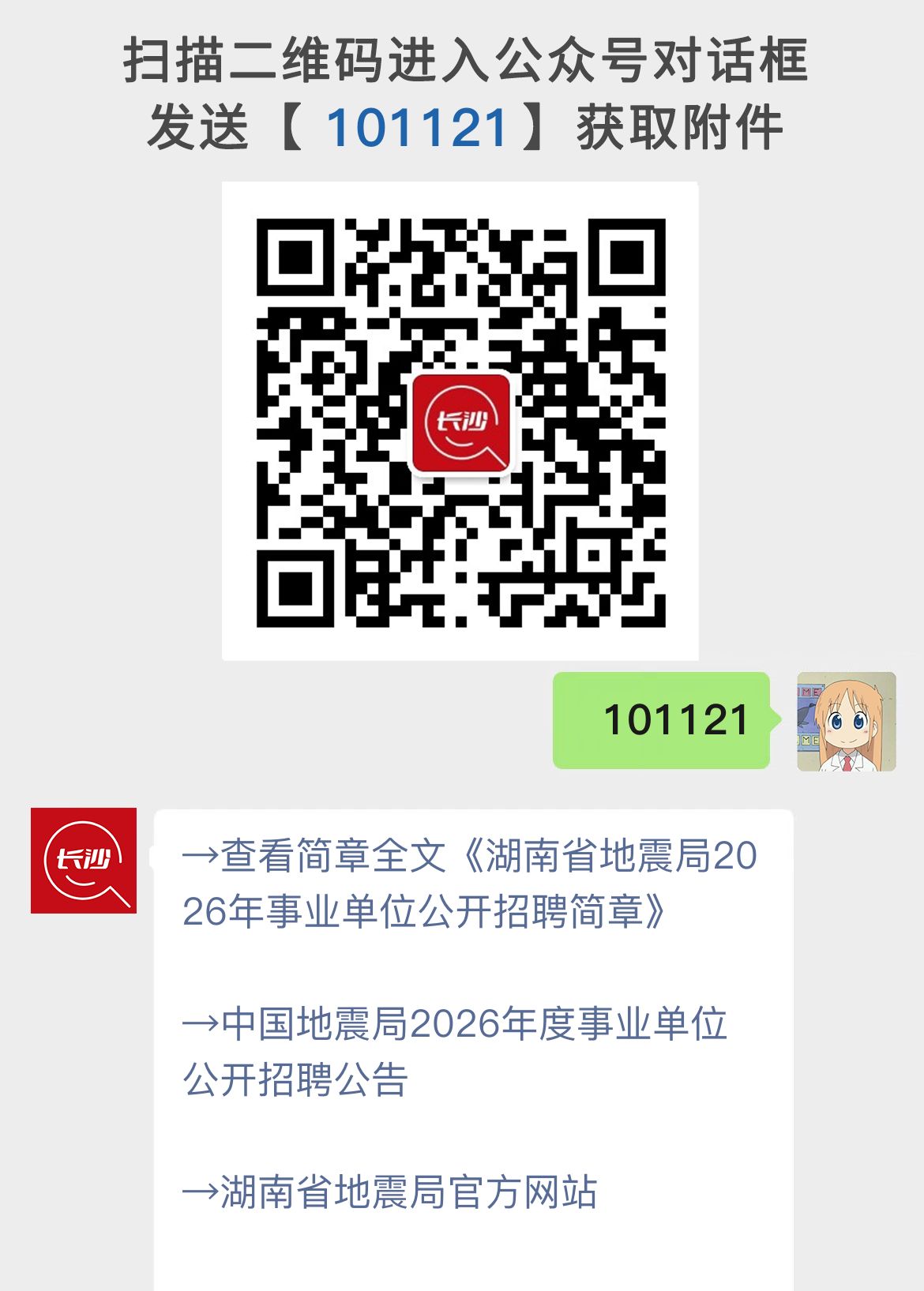Select the blue 101121 code in heading
924x1291 pixels.
click(417, 126)
